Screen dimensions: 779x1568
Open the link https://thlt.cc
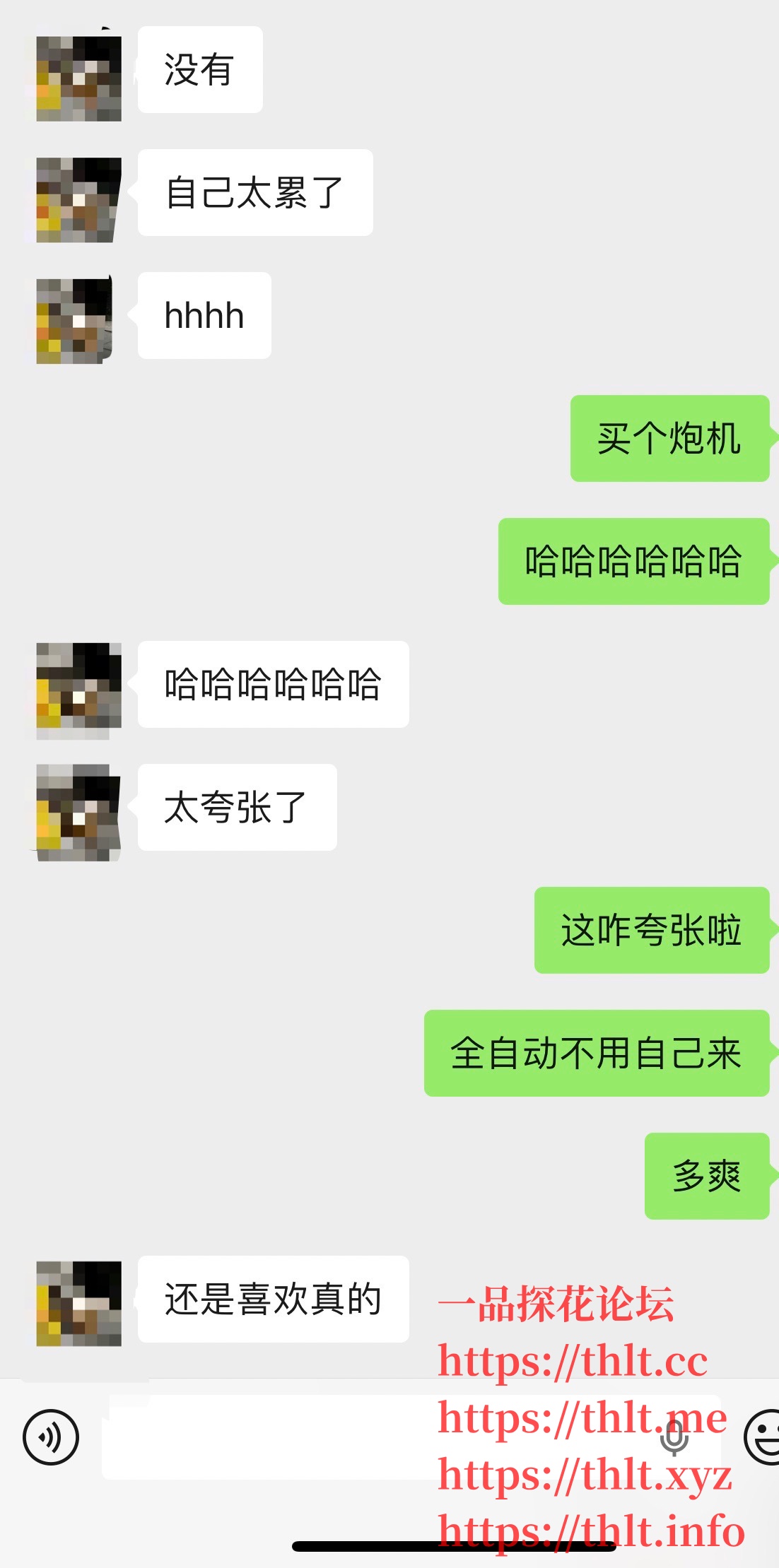coord(574,1357)
